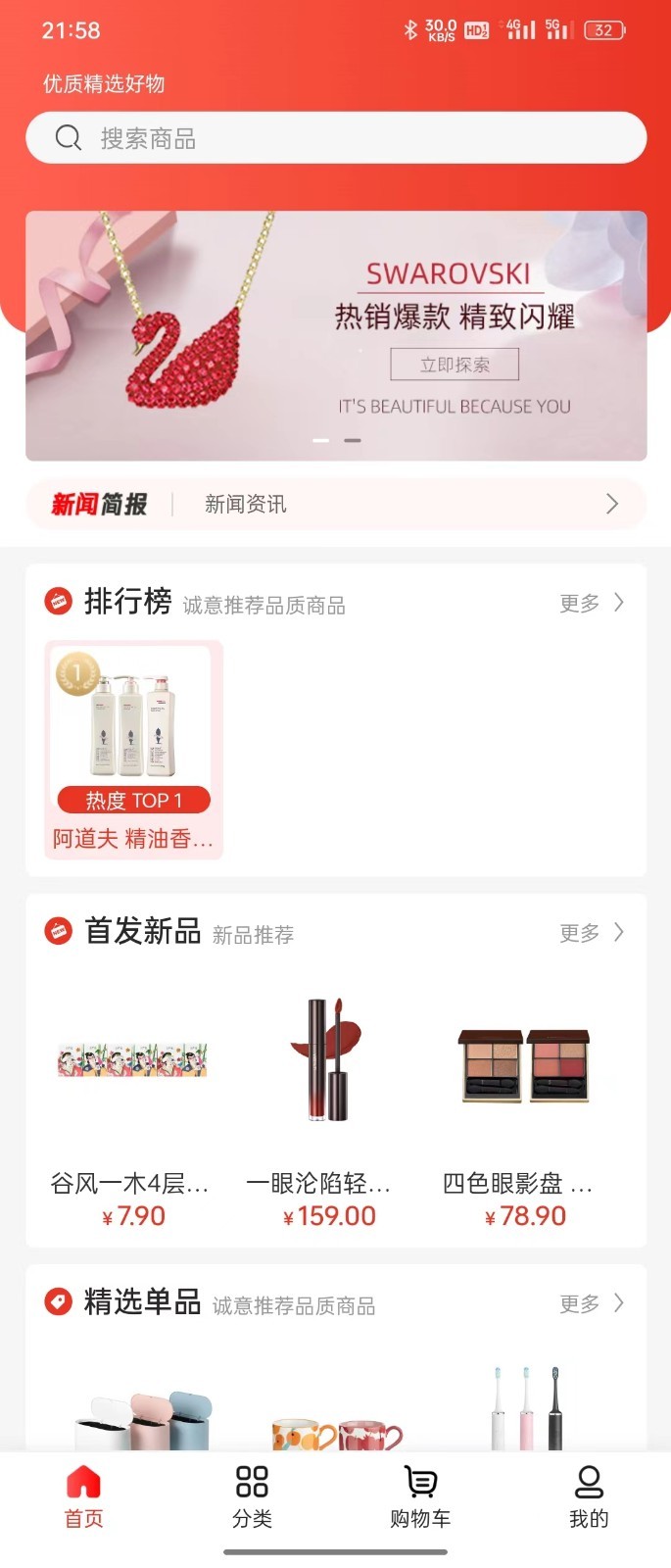Open the Swarovski banner
Image resolution: width=671 pixels, height=1568 pixels.
tap(336, 335)
